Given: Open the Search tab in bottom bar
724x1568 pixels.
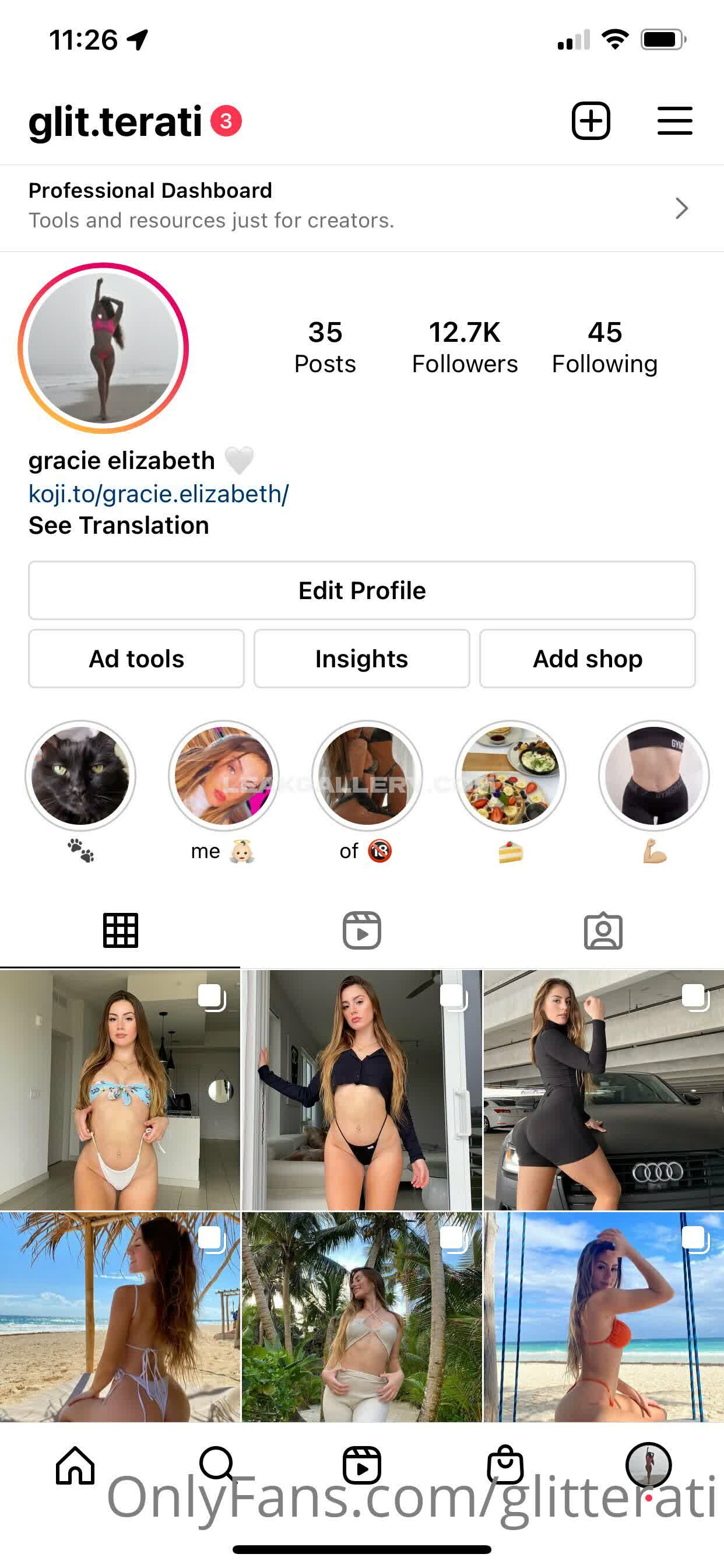Looking at the screenshot, I should pos(217,1465).
